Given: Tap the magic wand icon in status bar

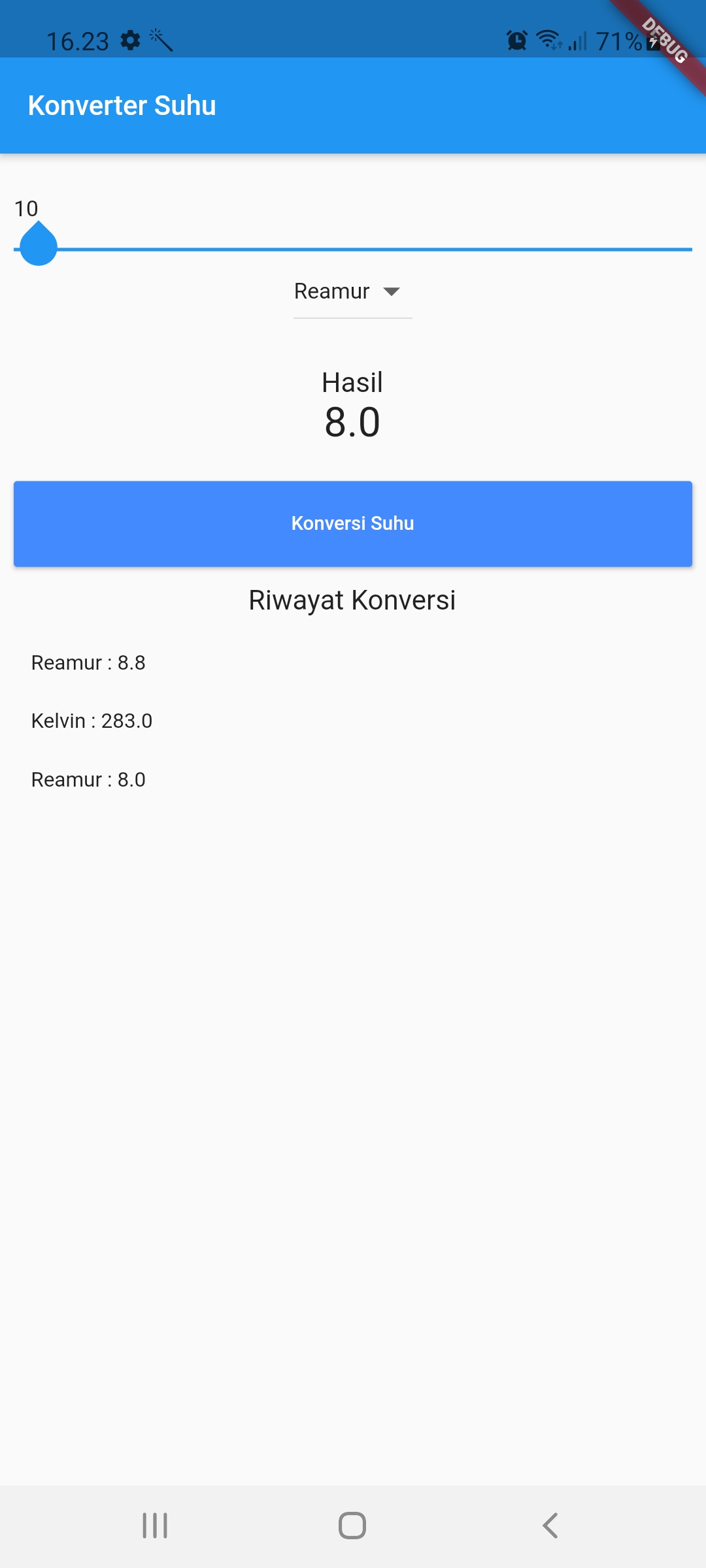Looking at the screenshot, I should (x=161, y=41).
